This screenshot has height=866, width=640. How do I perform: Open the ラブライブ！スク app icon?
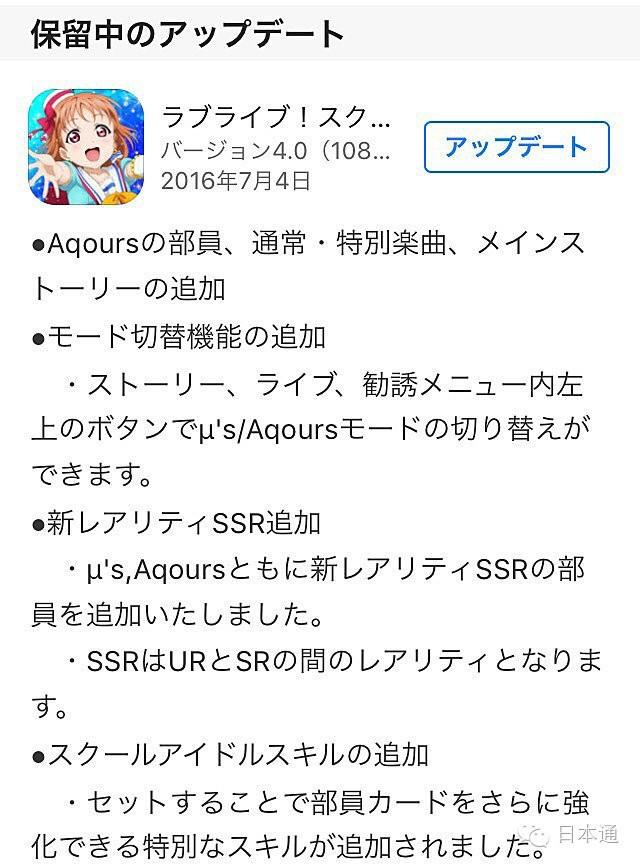(x=86, y=147)
